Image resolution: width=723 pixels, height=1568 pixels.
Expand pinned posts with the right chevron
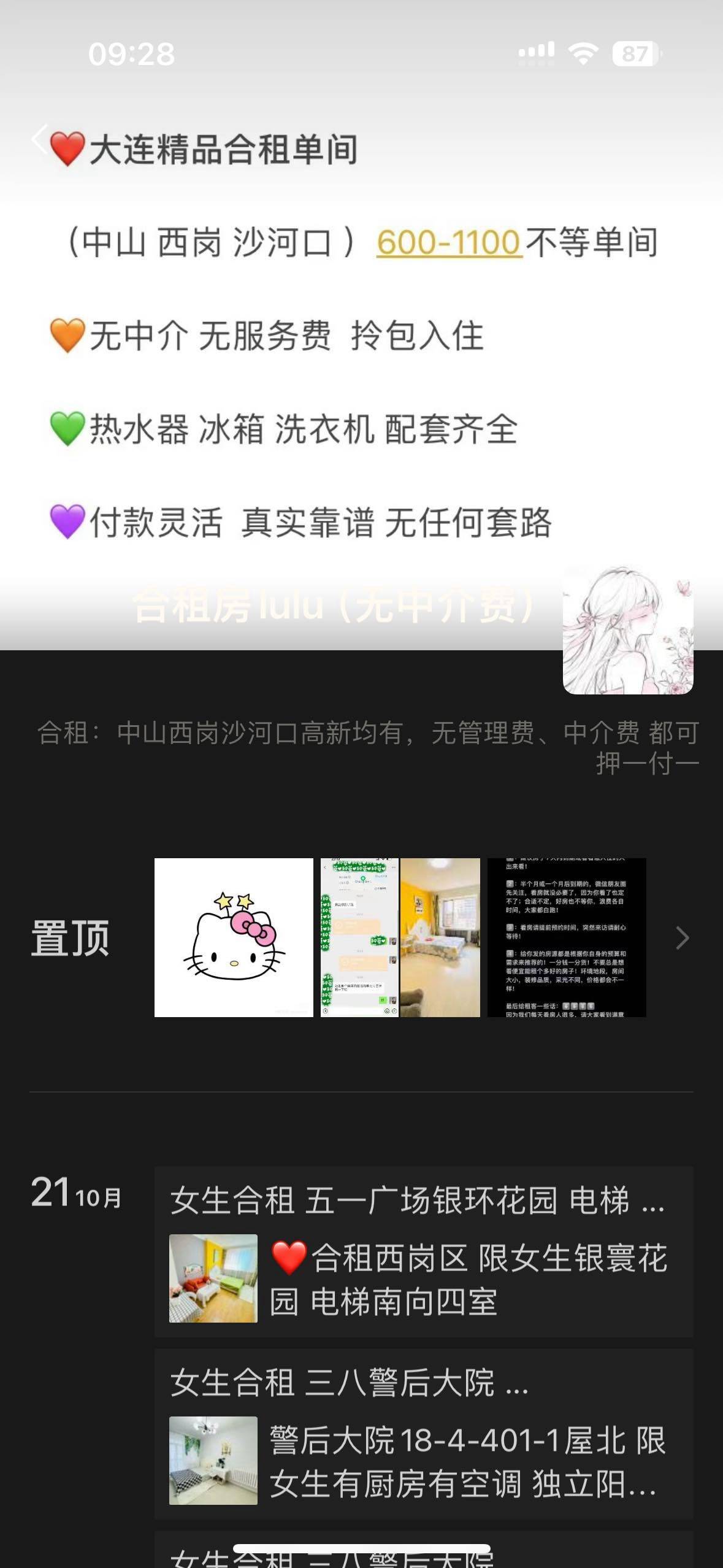tap(682, 938)
